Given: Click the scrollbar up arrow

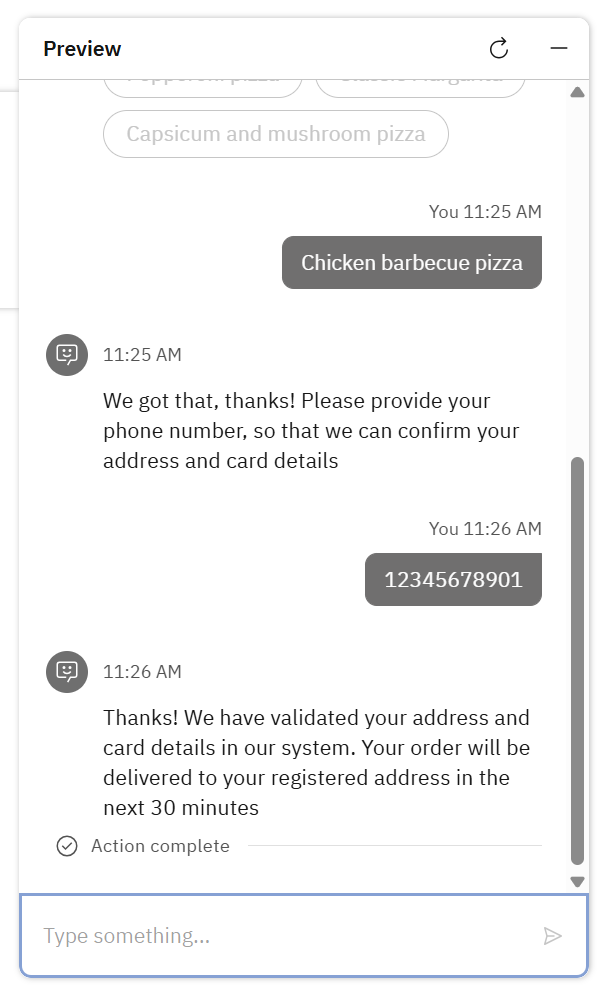Looking at the screenshot, I should pyautogui.click(x=577, y=92).
